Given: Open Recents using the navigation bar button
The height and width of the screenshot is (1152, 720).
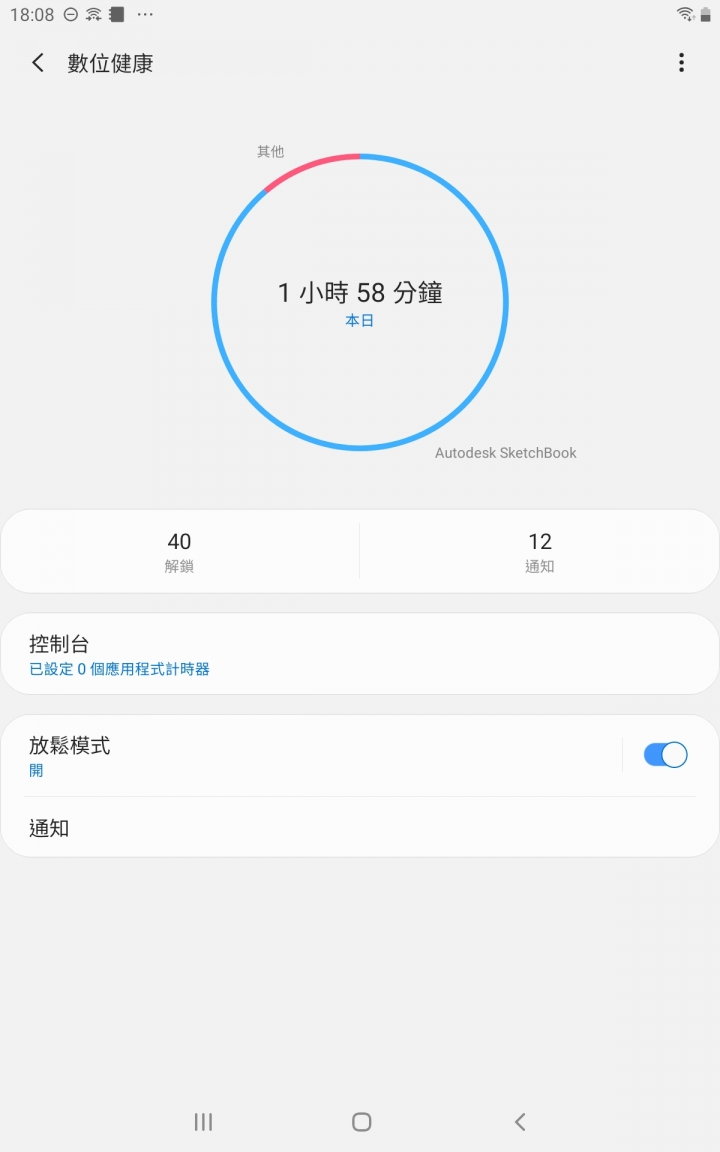Looking at the screenshot, I should pos(203,1122).
